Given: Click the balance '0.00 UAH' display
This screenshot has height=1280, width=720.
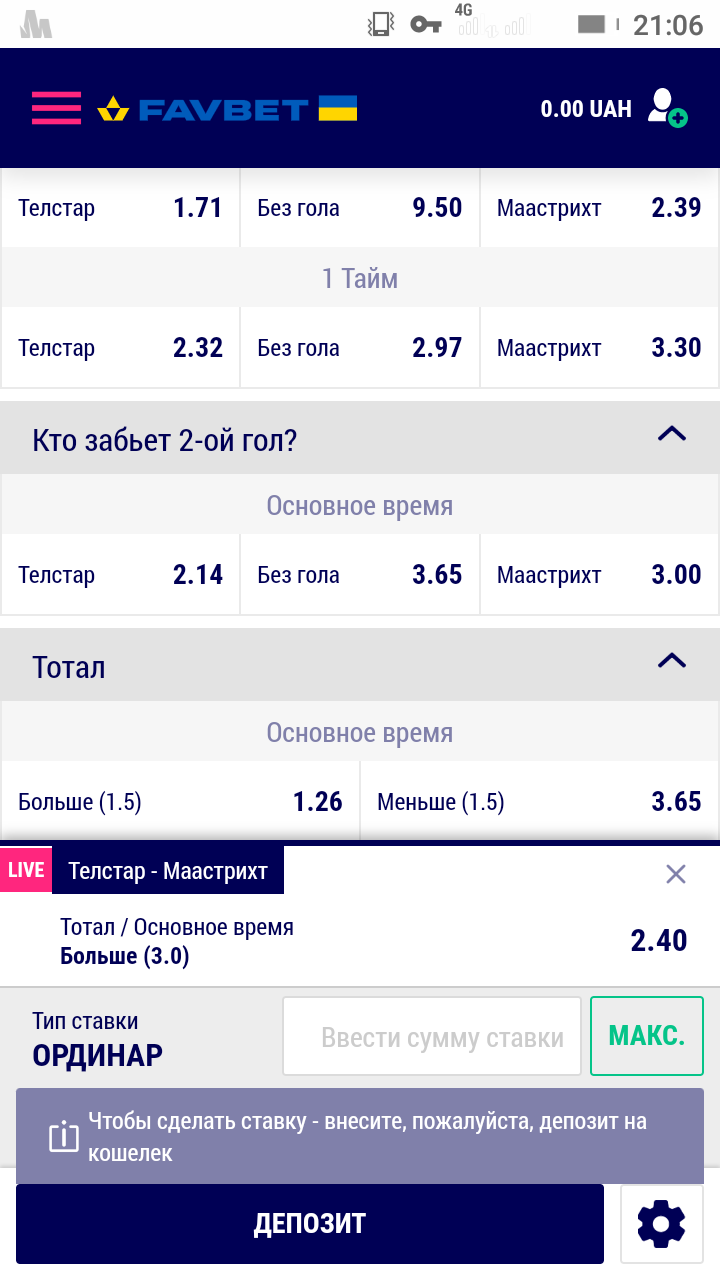Looking at the screenshot, I should [586, 108].
